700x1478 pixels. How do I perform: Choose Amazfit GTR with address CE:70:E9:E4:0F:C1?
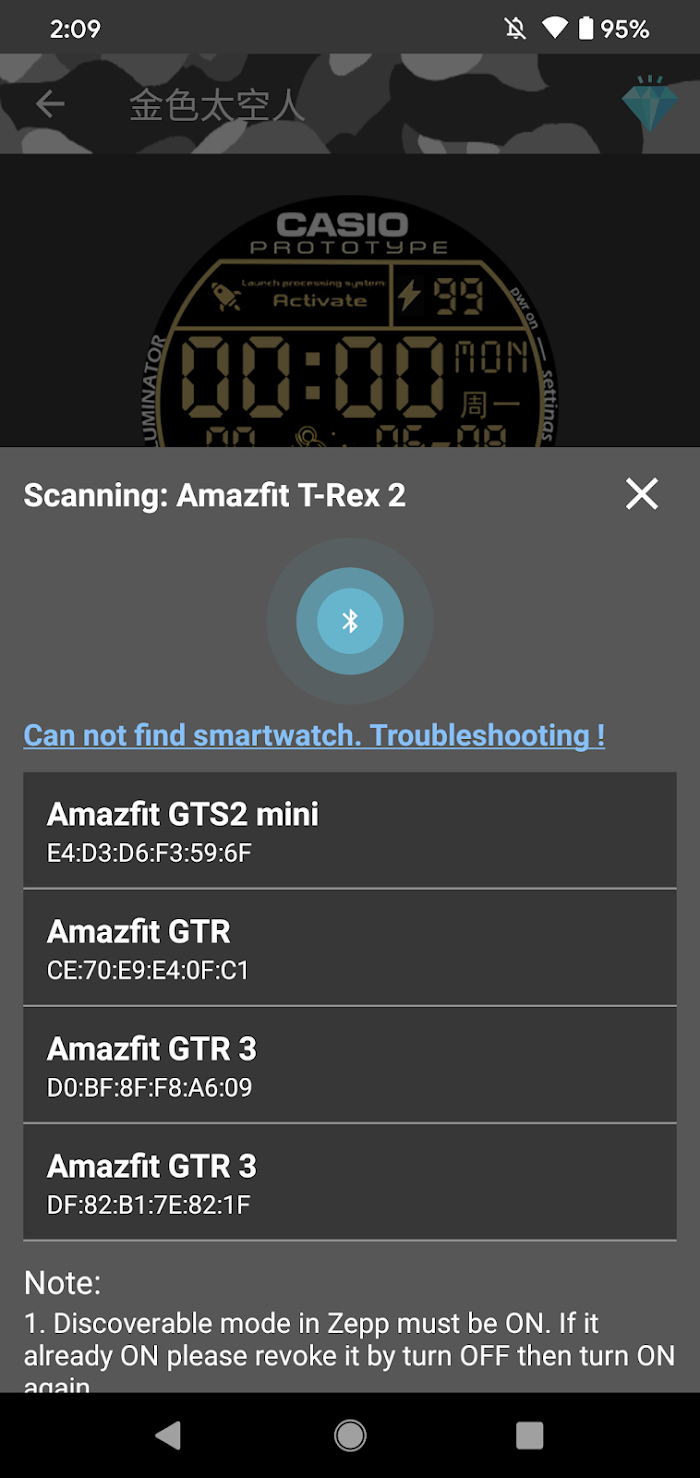pyautogui.click(x=350, y=948)
